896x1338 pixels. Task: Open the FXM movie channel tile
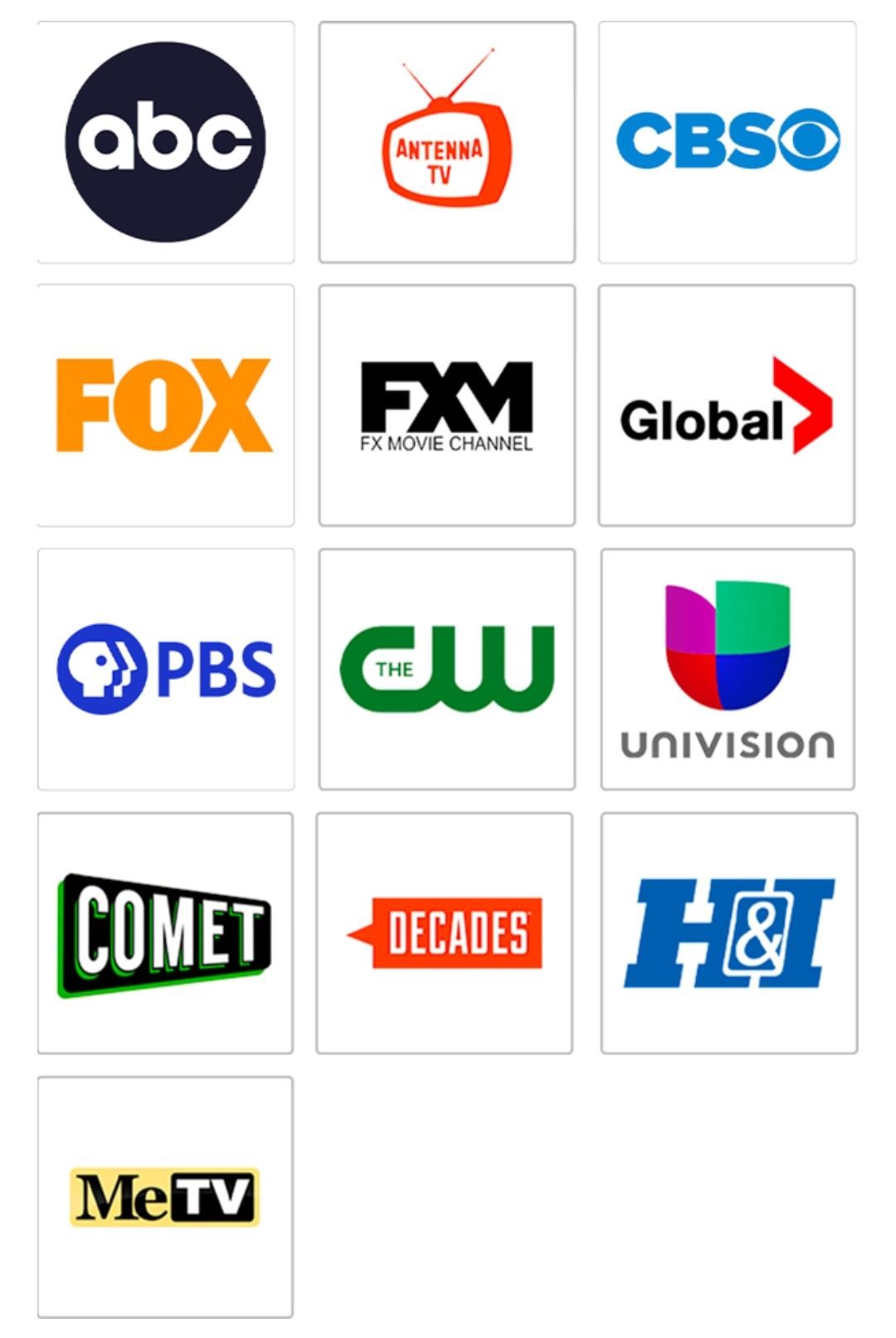(446, 405)
